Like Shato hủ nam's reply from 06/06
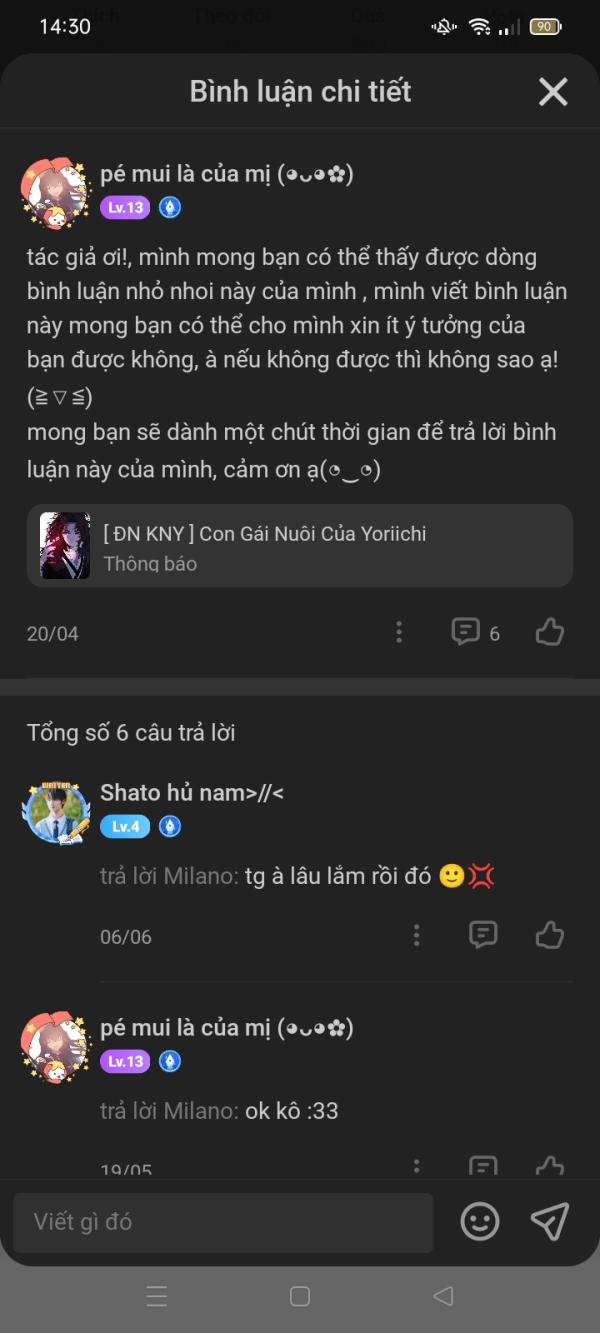The width and height of the screenshot is (600, 1333). [550, 935]
